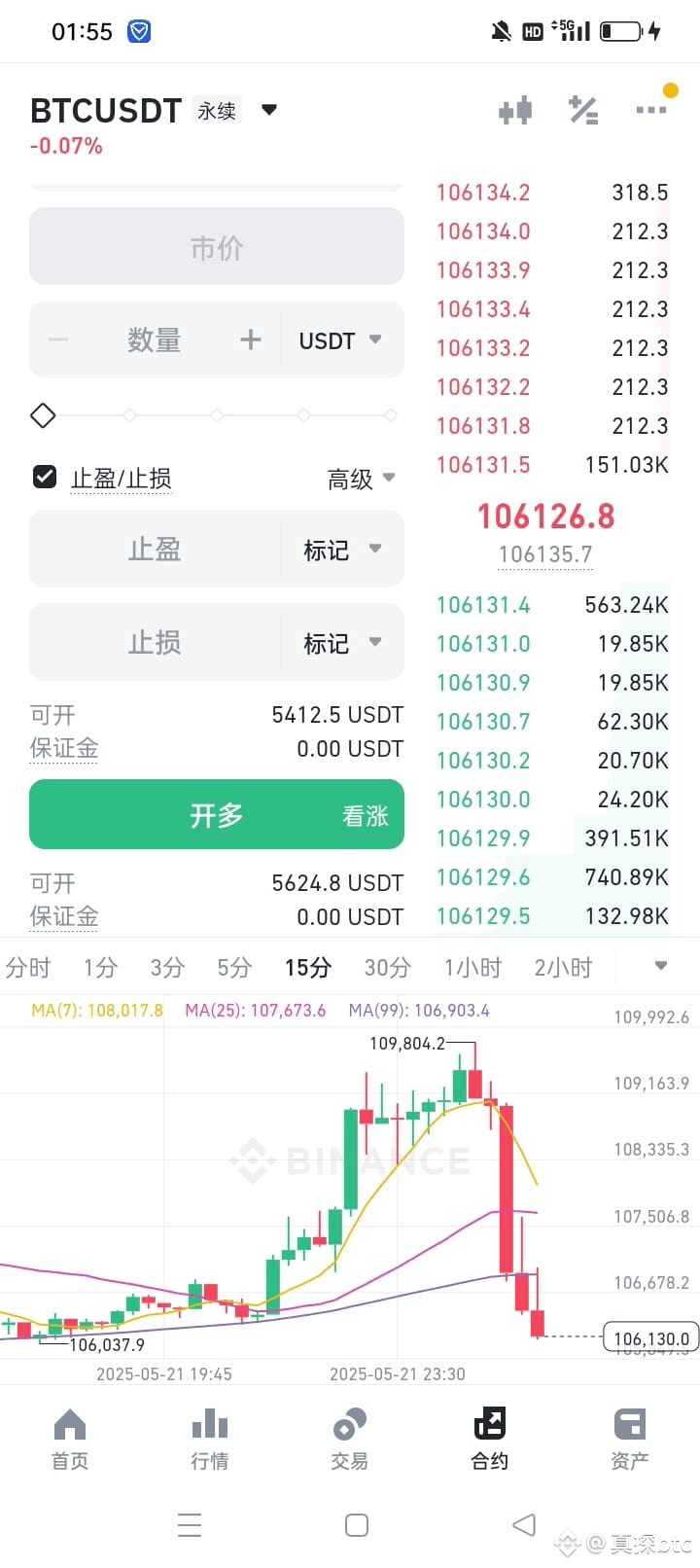Open the candlestick chart icon

tap(515, 110)
